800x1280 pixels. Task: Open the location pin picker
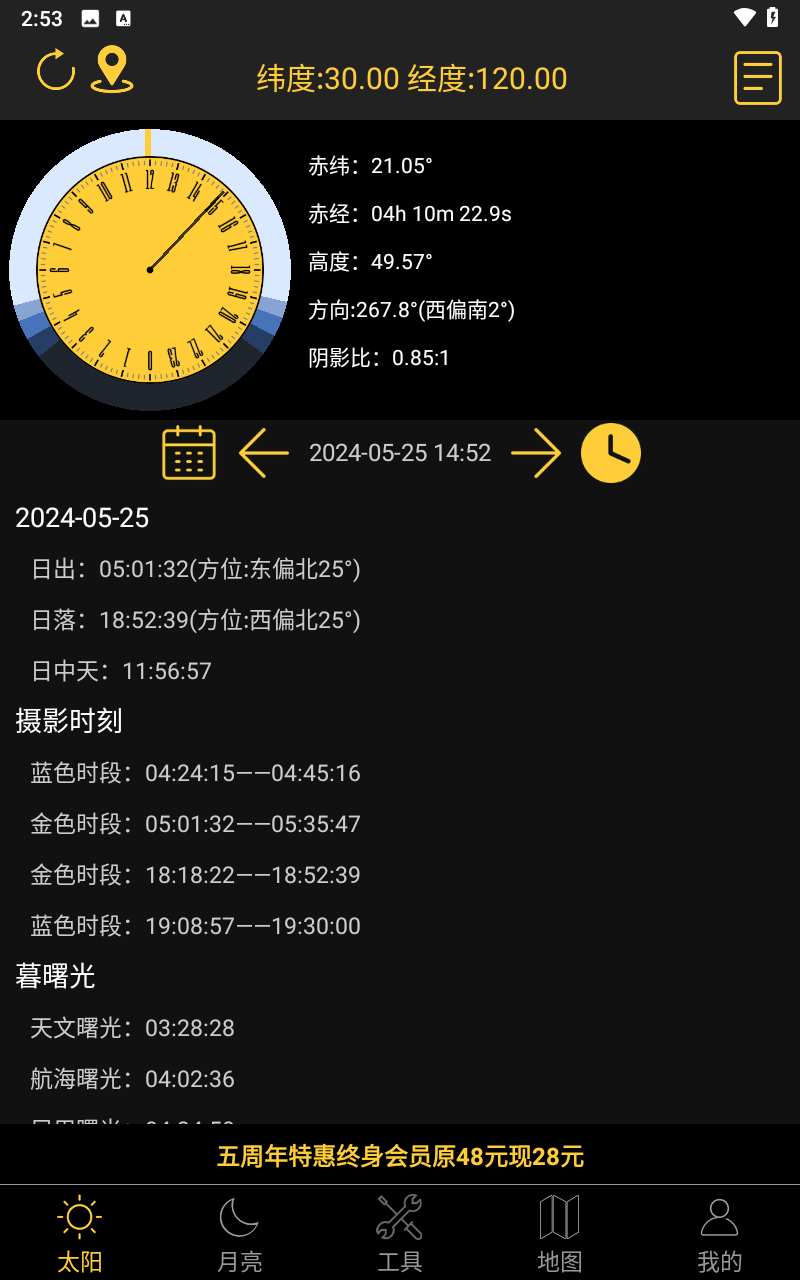click(x=112, y=71)
